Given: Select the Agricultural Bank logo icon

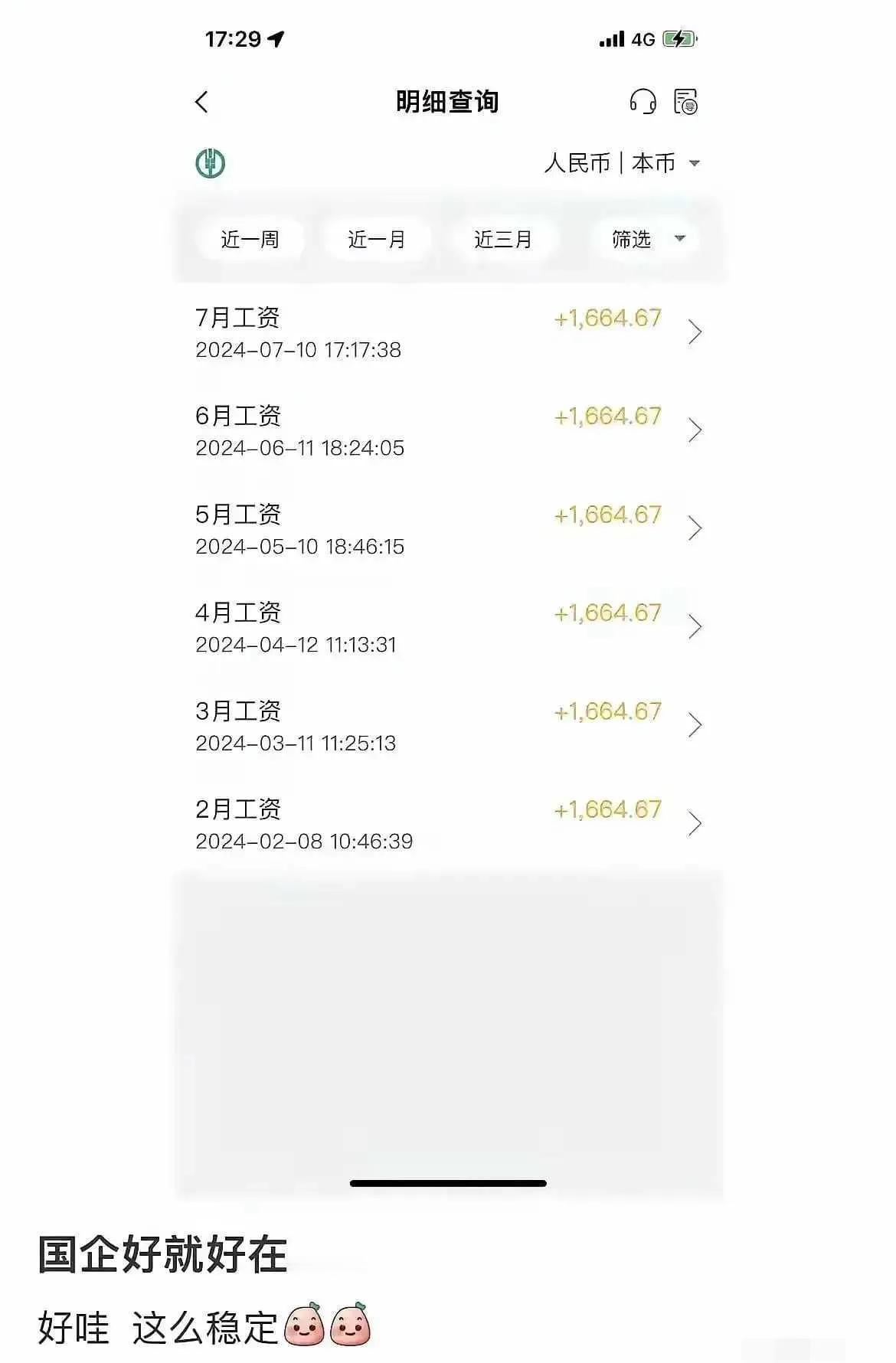Looking at the screenshot, I should point(209,163).
